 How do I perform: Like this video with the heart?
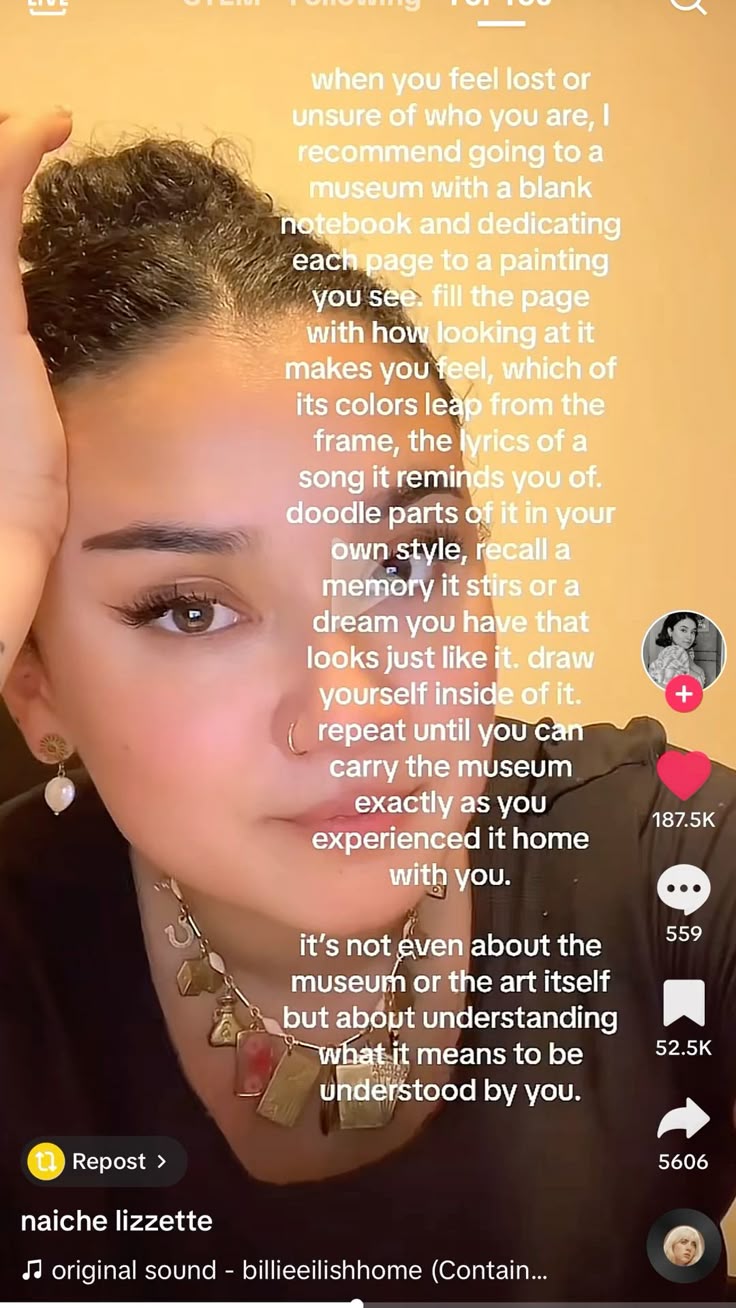click(x=684, y=776)
